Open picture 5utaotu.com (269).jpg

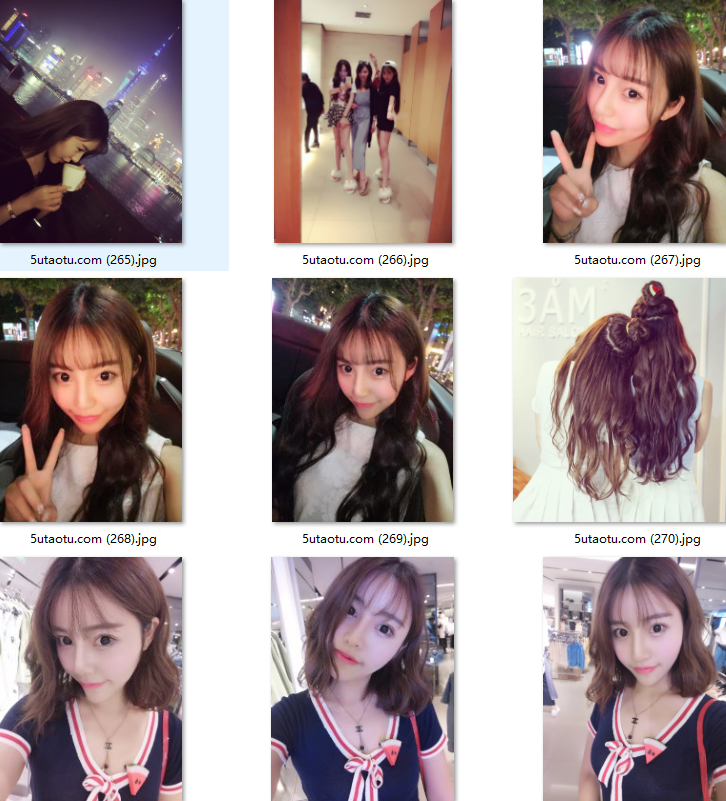(362, 400)
